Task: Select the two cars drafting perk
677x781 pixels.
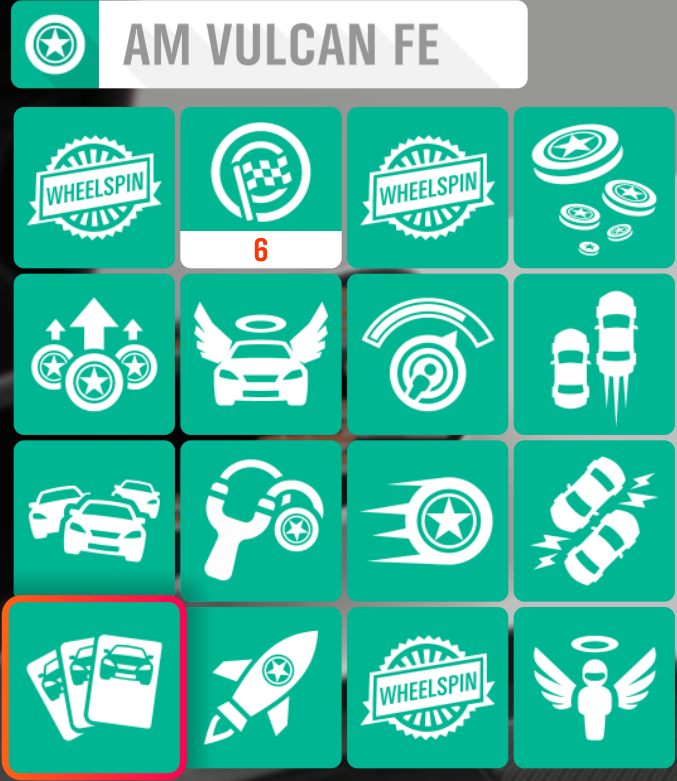Action: click(594, 354)
